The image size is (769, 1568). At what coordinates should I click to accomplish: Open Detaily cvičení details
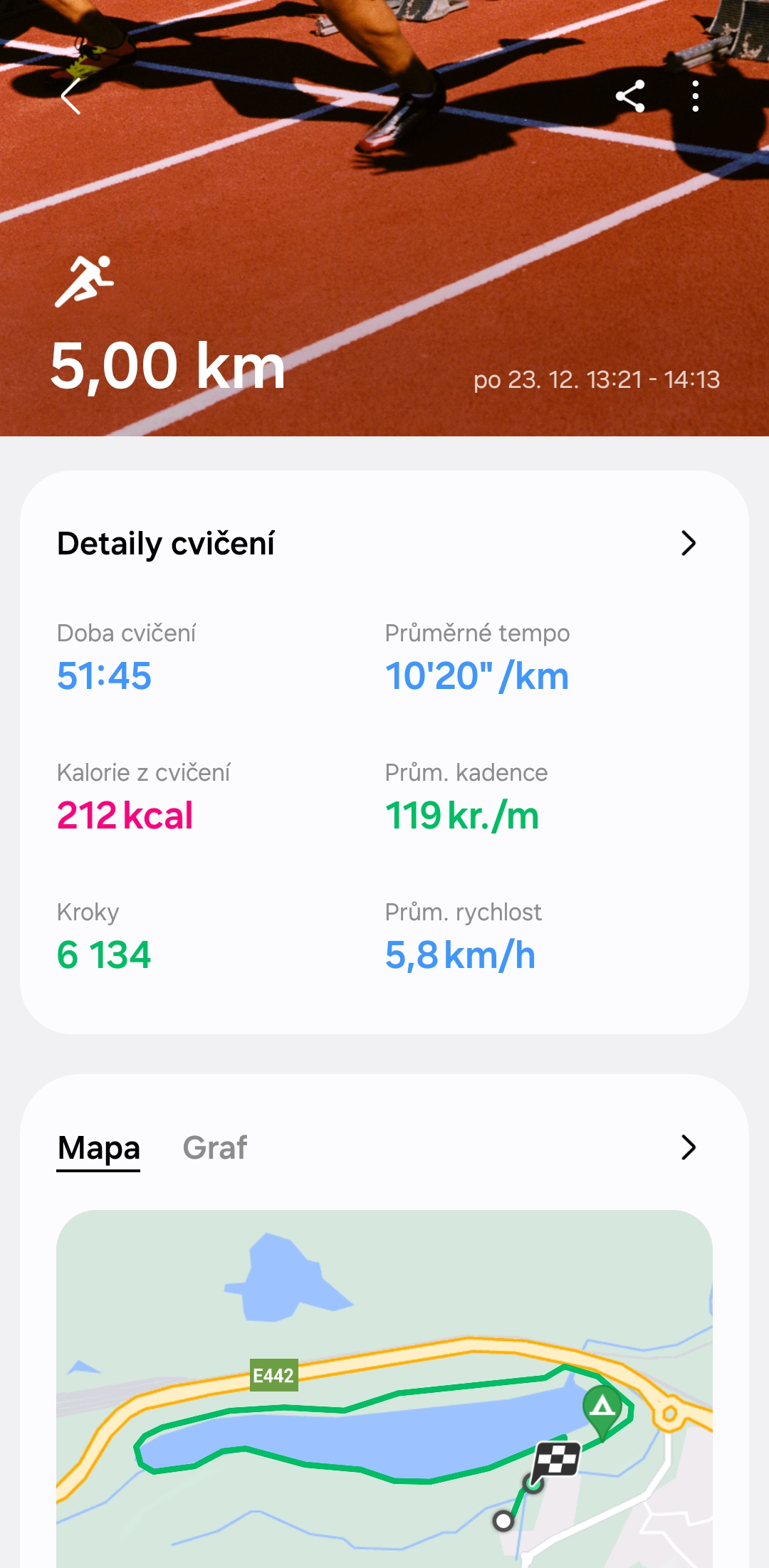[x=688, y=543]
